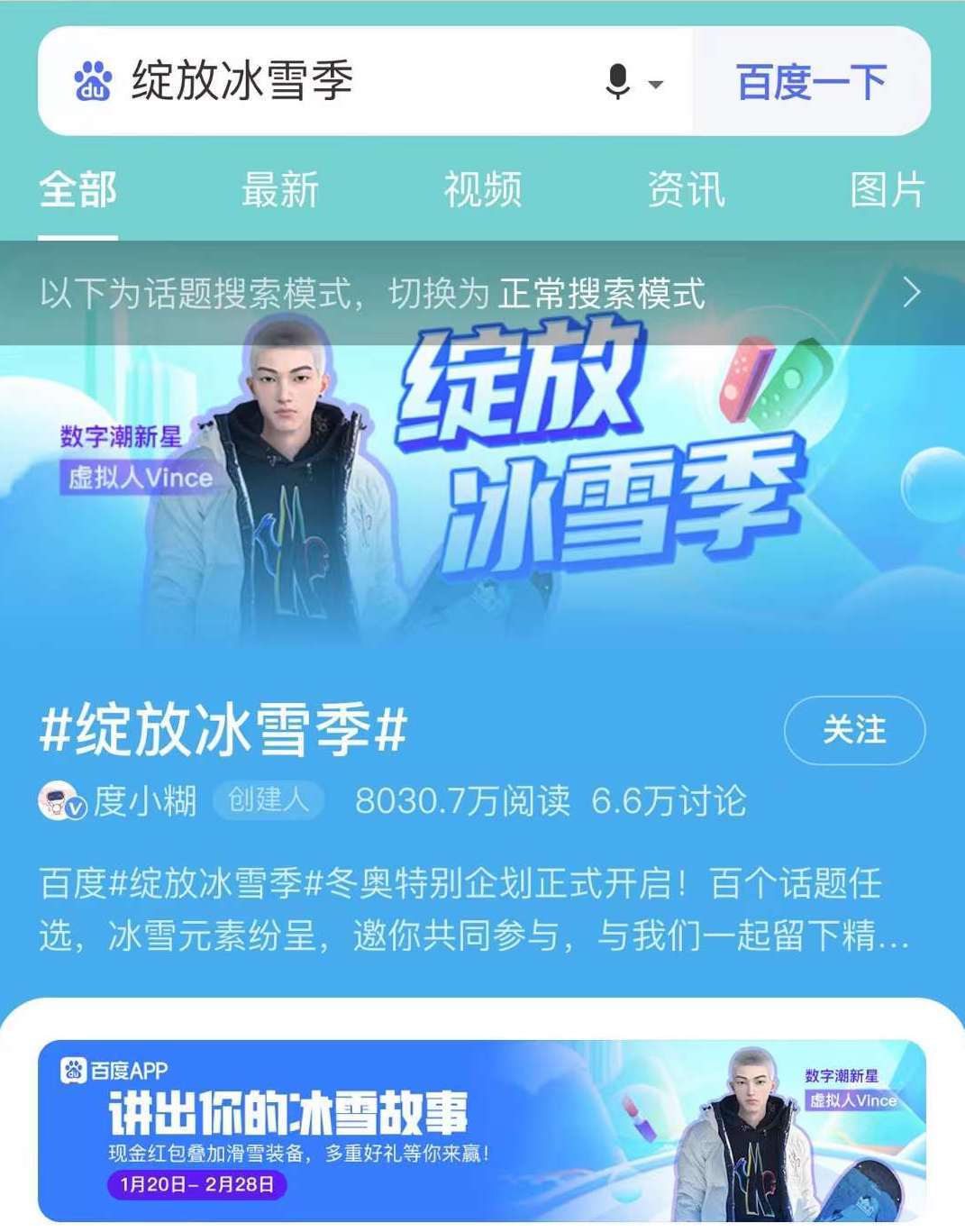The height and width of the screenshot is (1232, 965).
Task: Tap the microphone voice search icon
Action: pyautogui.click(x=618, y=82)
